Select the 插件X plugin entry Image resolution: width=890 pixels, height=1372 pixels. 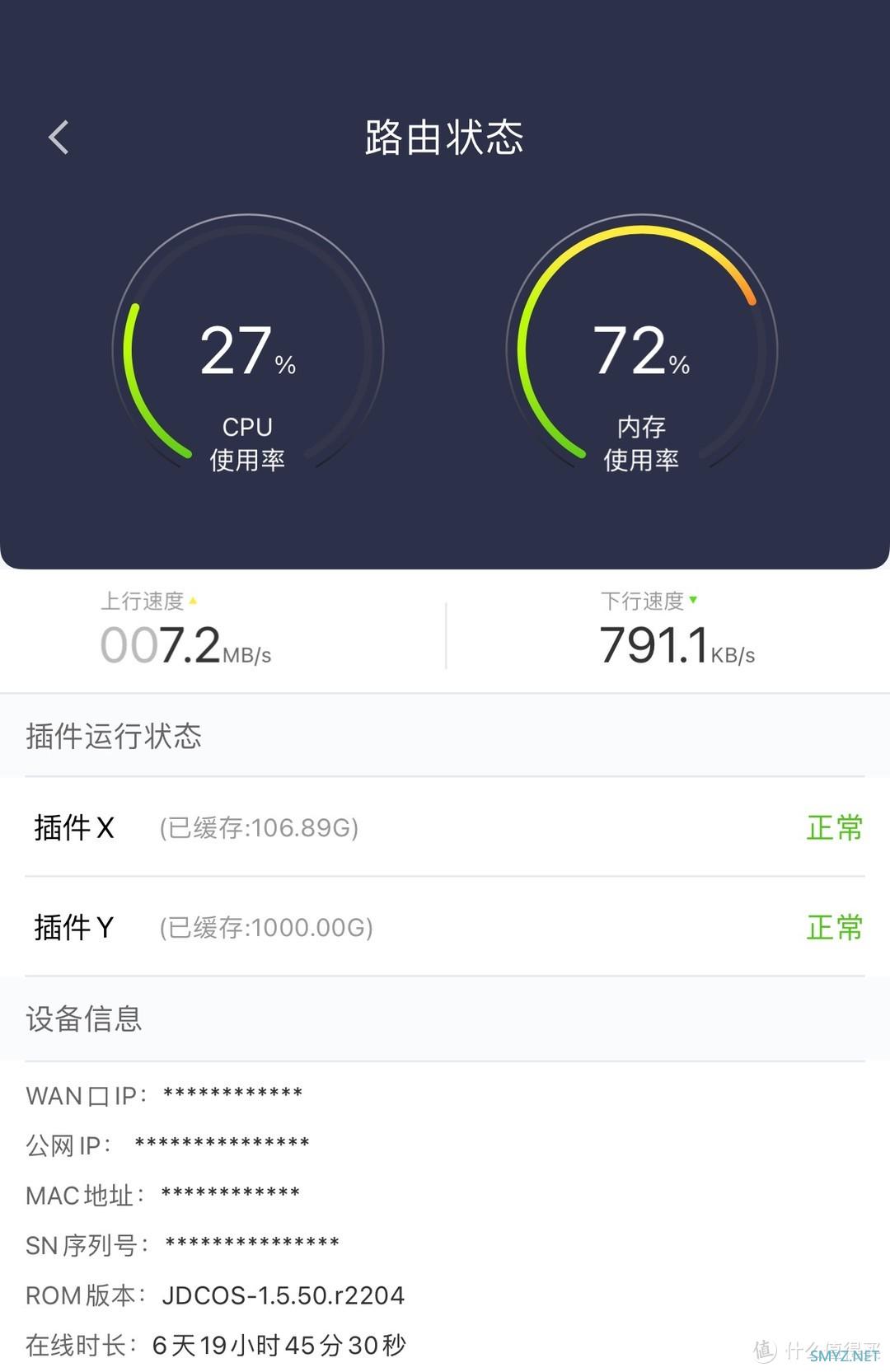tap(73, 827)
